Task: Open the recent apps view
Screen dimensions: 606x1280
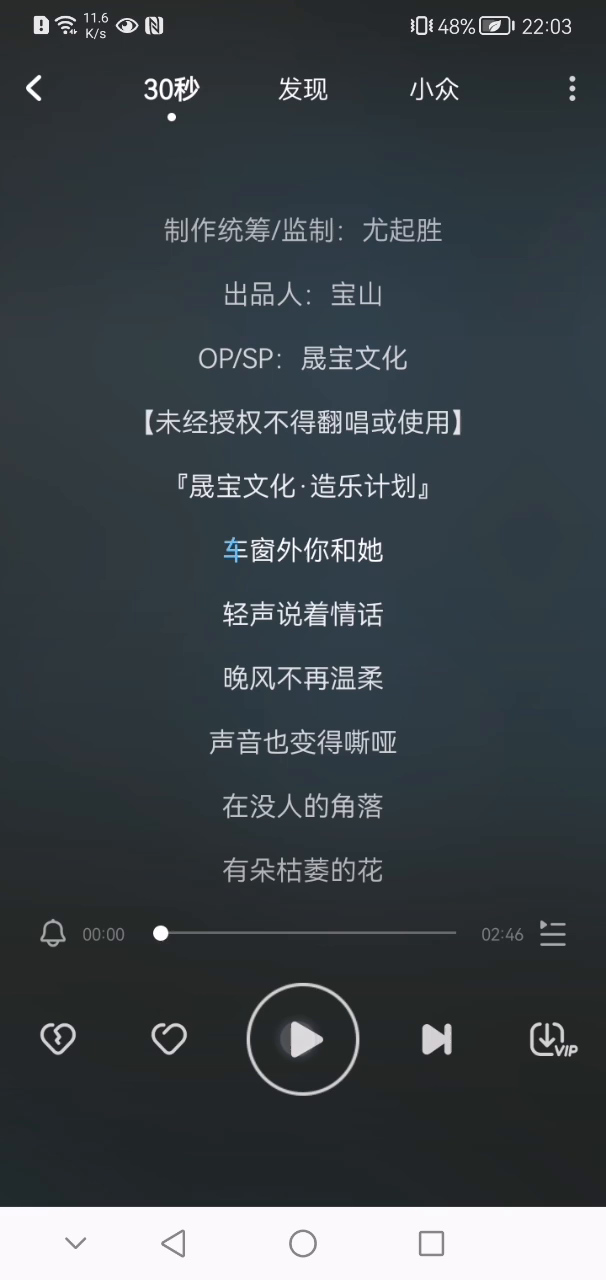Action: point(431,1243)
